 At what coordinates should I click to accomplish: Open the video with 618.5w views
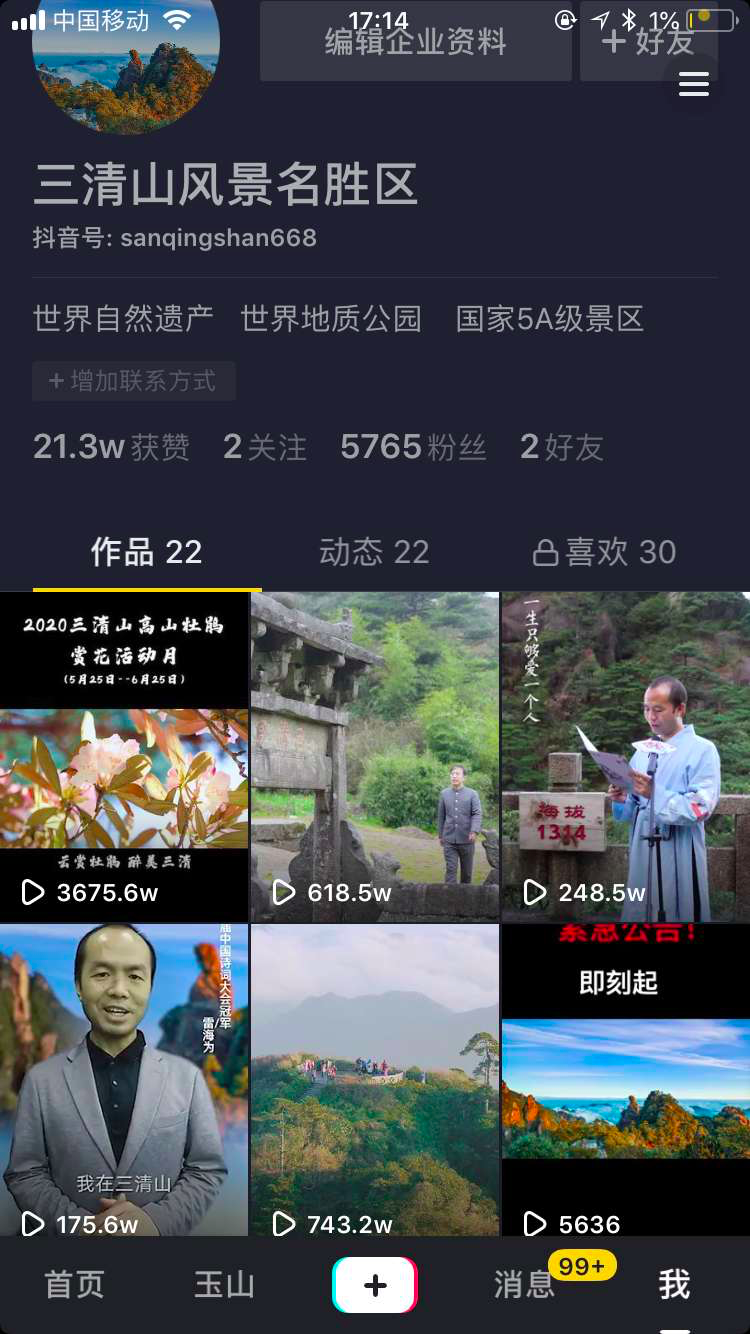click(x=374, y=756)
